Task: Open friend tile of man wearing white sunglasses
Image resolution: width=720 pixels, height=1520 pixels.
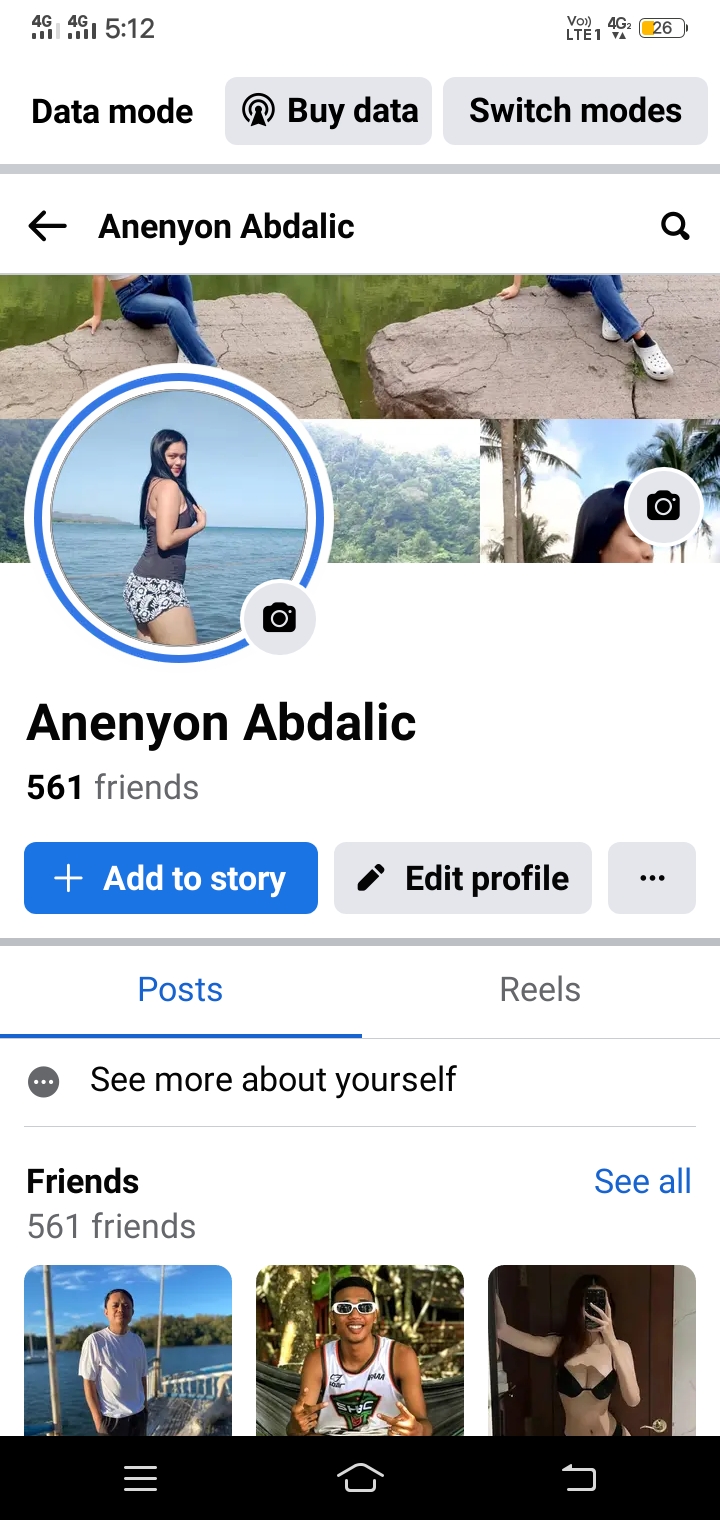Action: pyautogui.click(x=360, y=1350)
